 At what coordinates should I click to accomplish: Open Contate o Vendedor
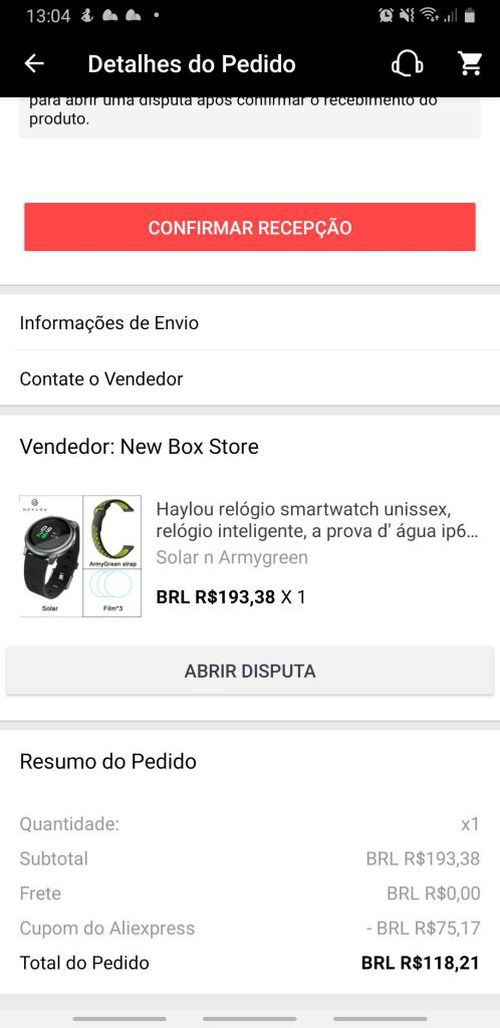(250, 378)
